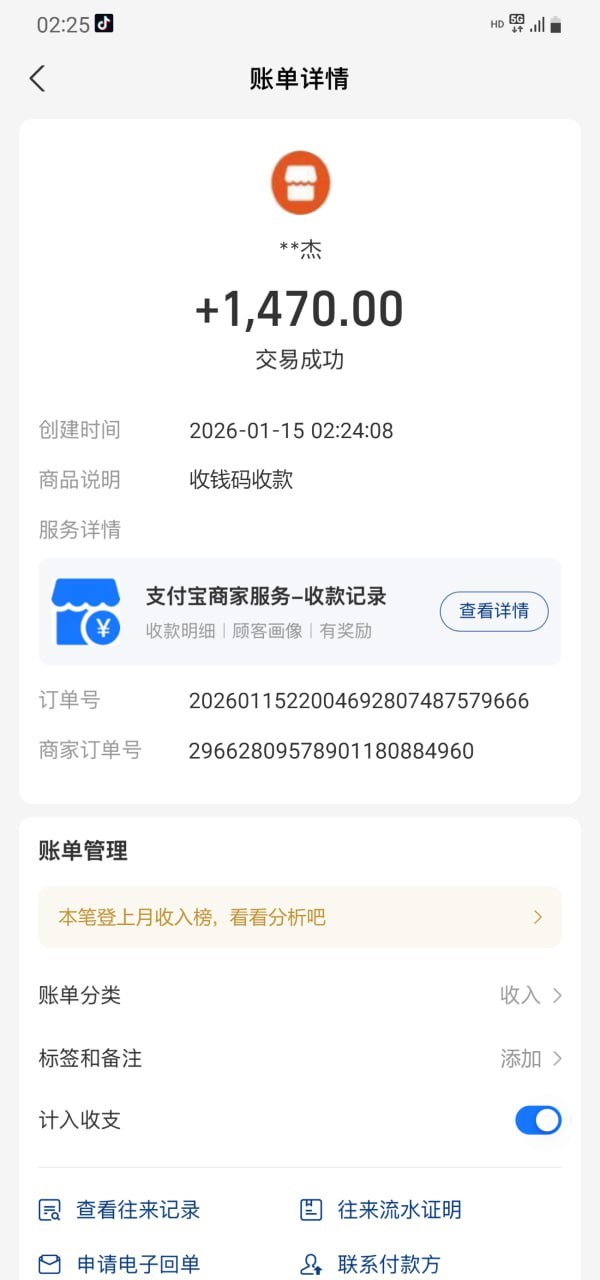Image resolution: width=600 pixels, height=1280 pixels.
Task: Change the 账单分类 category
Action: 530,995
